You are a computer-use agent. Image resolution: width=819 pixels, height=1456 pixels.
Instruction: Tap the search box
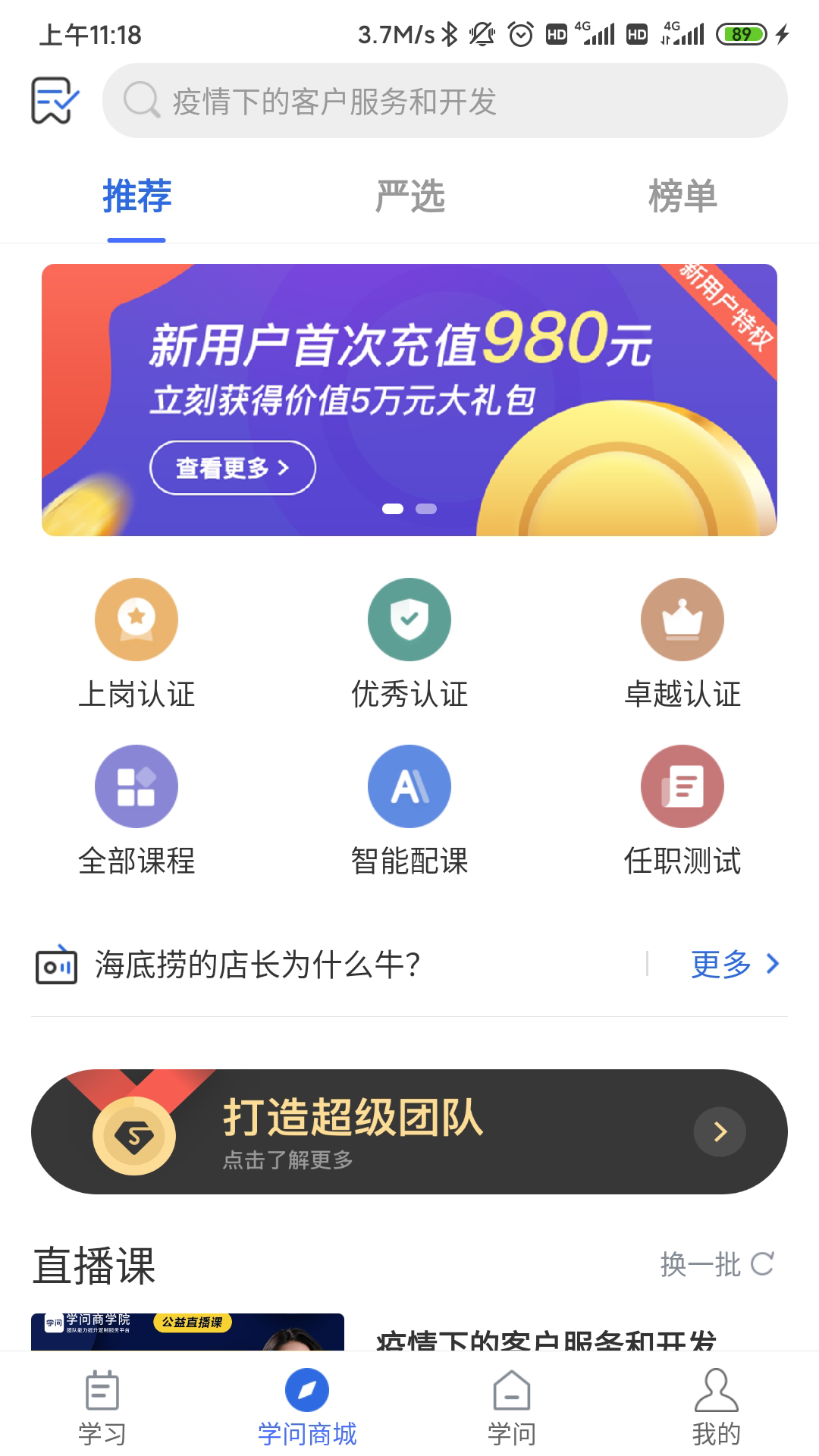444,101
